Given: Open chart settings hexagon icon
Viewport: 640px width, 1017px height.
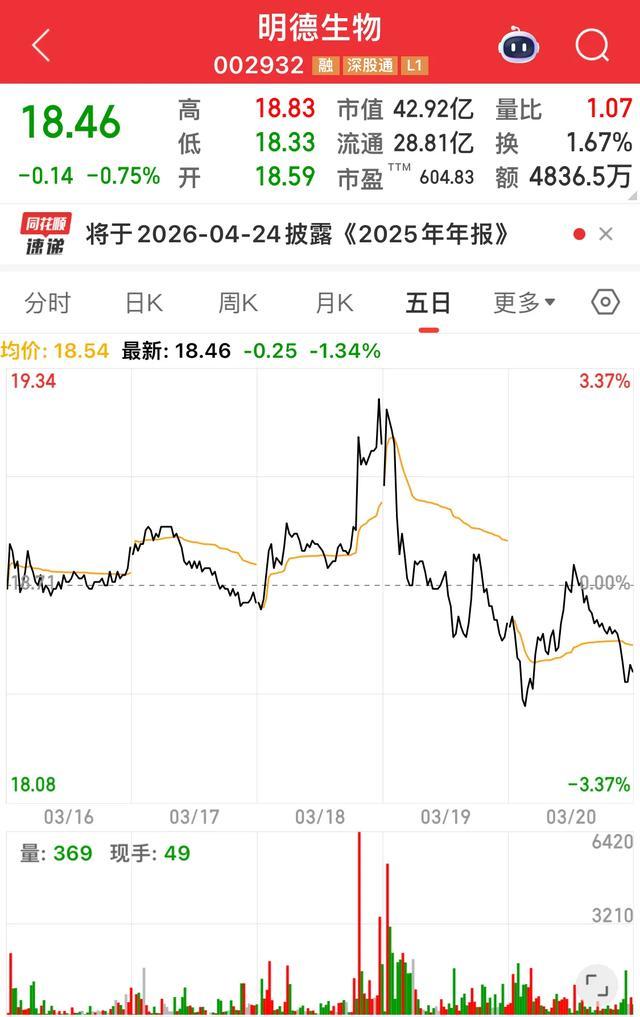Looking at the screenshot, I should click(x=605, y=302).
